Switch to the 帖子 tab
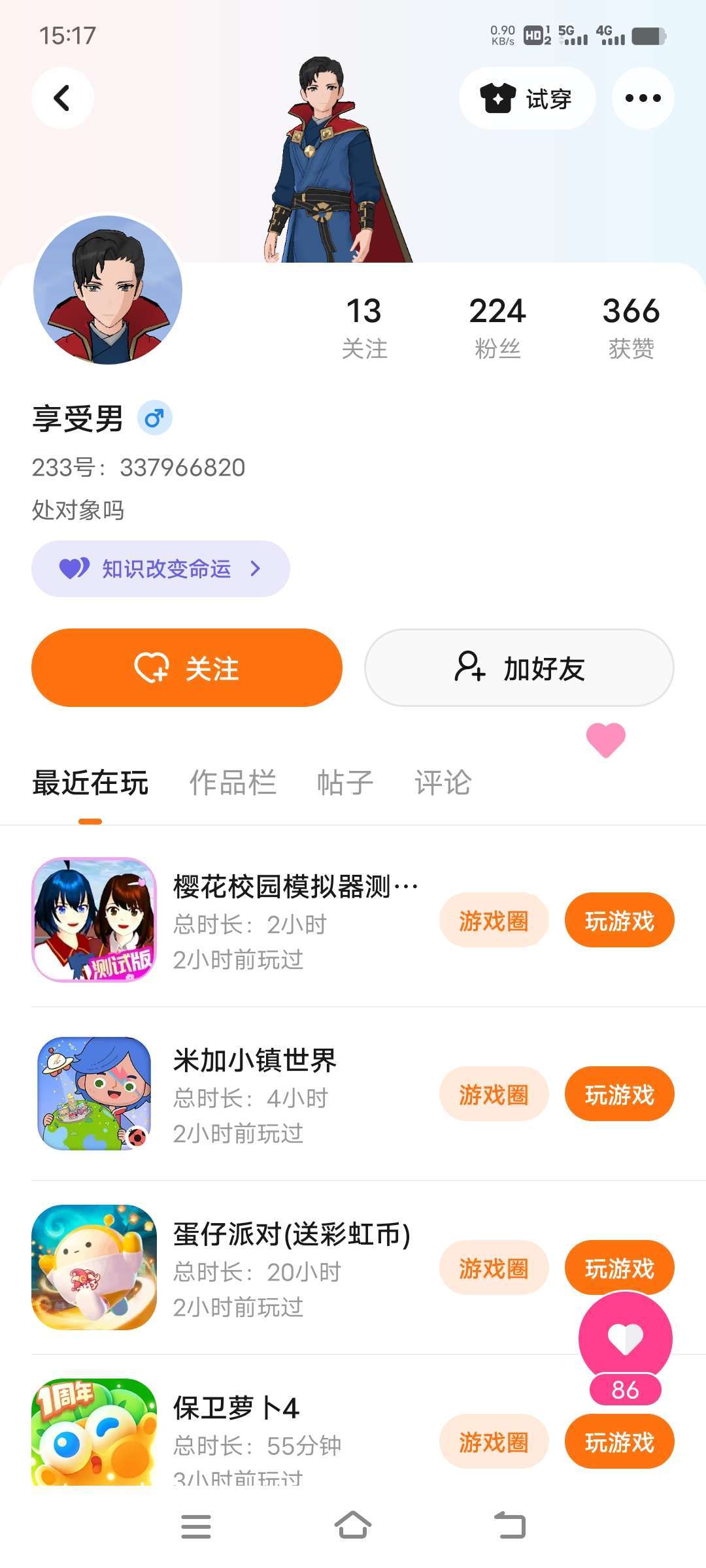 (x=345, y=783)
